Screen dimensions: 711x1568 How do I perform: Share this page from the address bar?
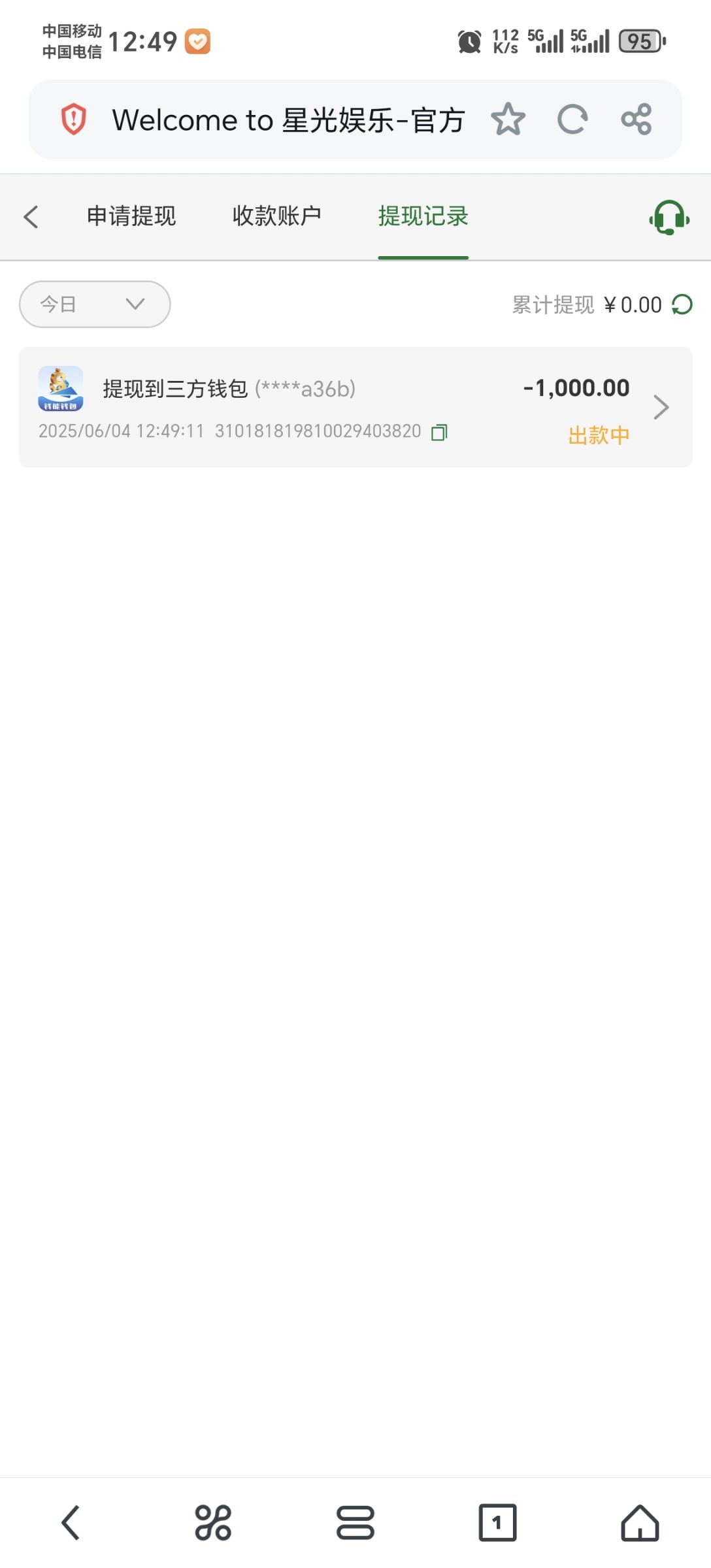[637, 120]
